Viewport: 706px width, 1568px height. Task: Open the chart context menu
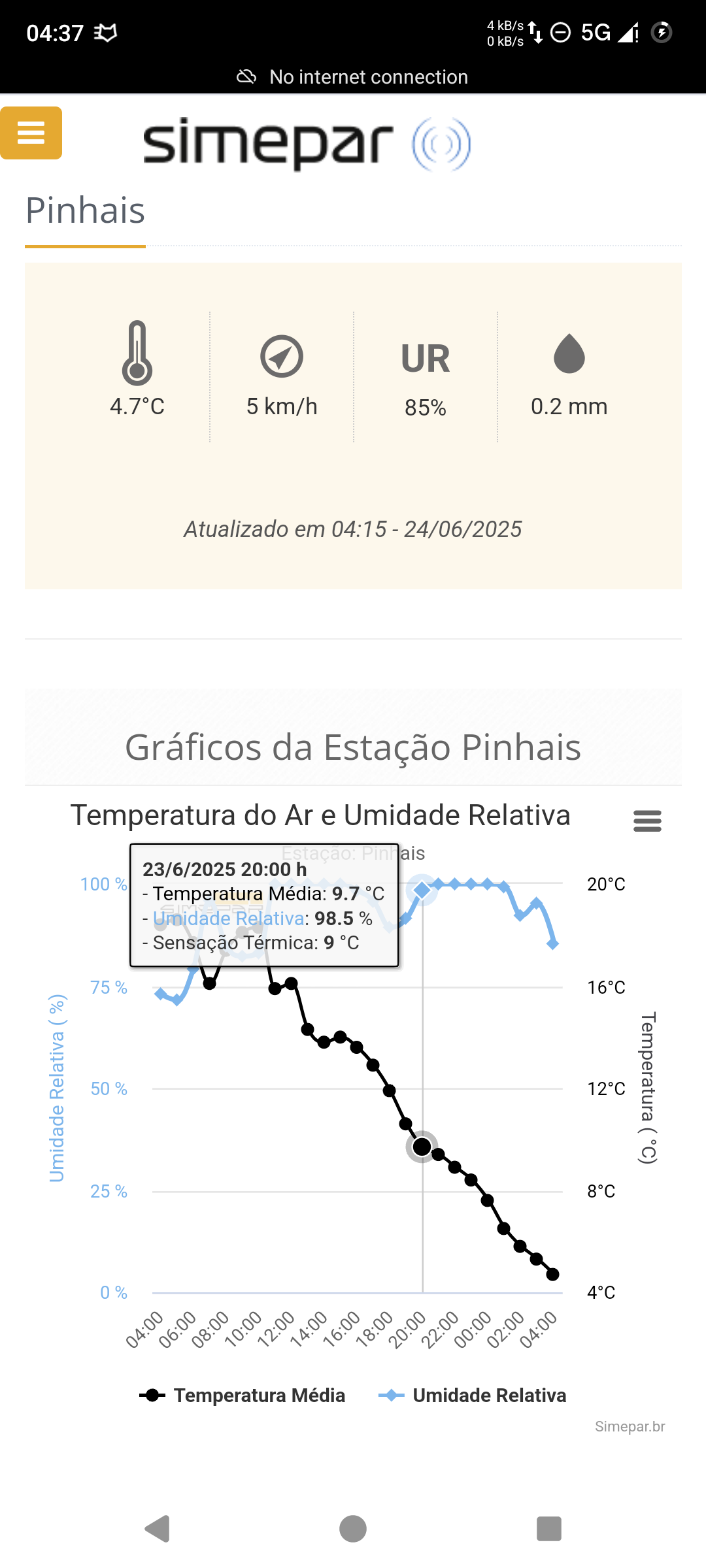pyautogui.click(x=647, y=821)
